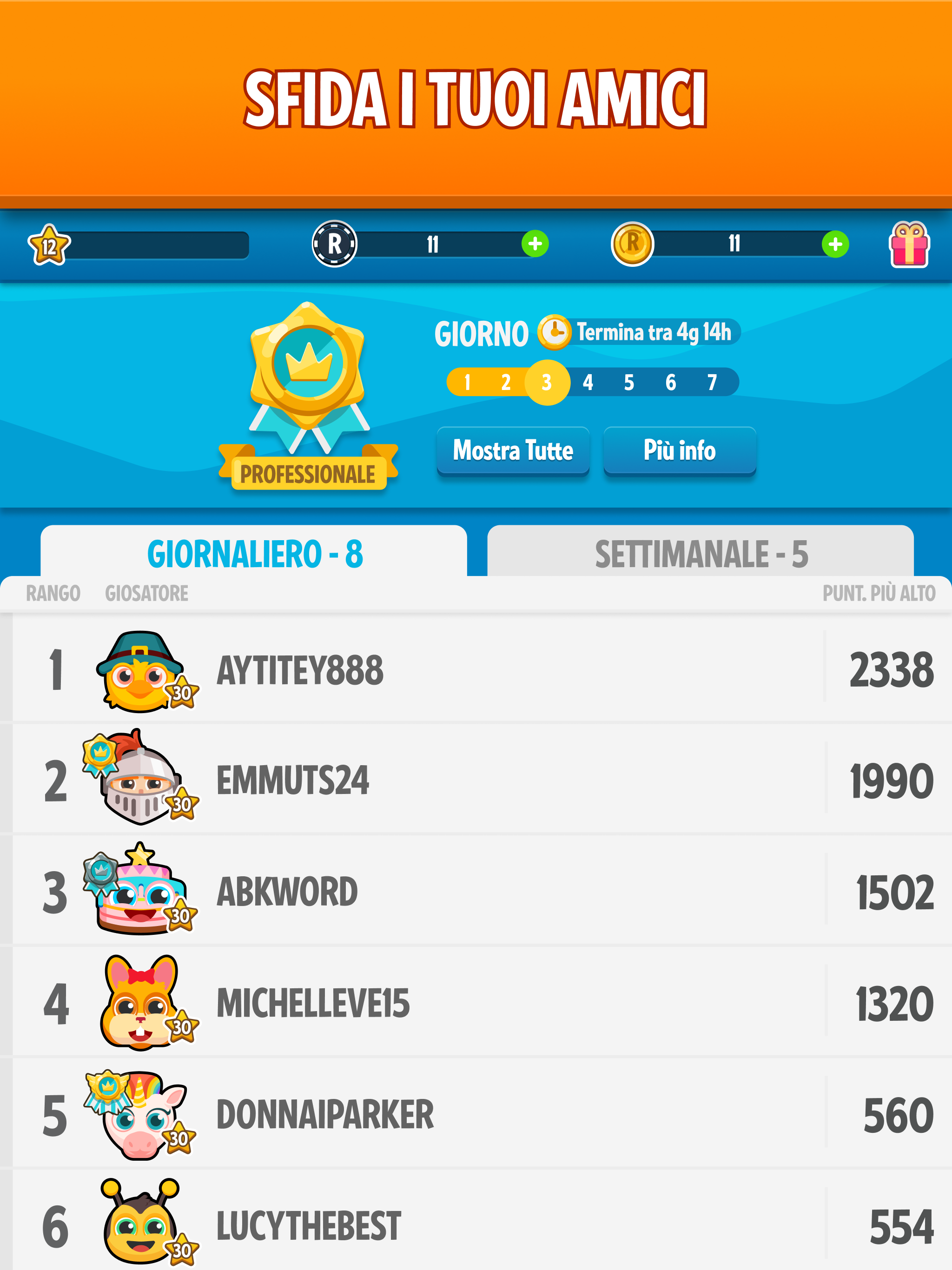Tap day 1 on the daily progress bar
The height and width of the screenshot is (1270, 952).
coord(468,382)
